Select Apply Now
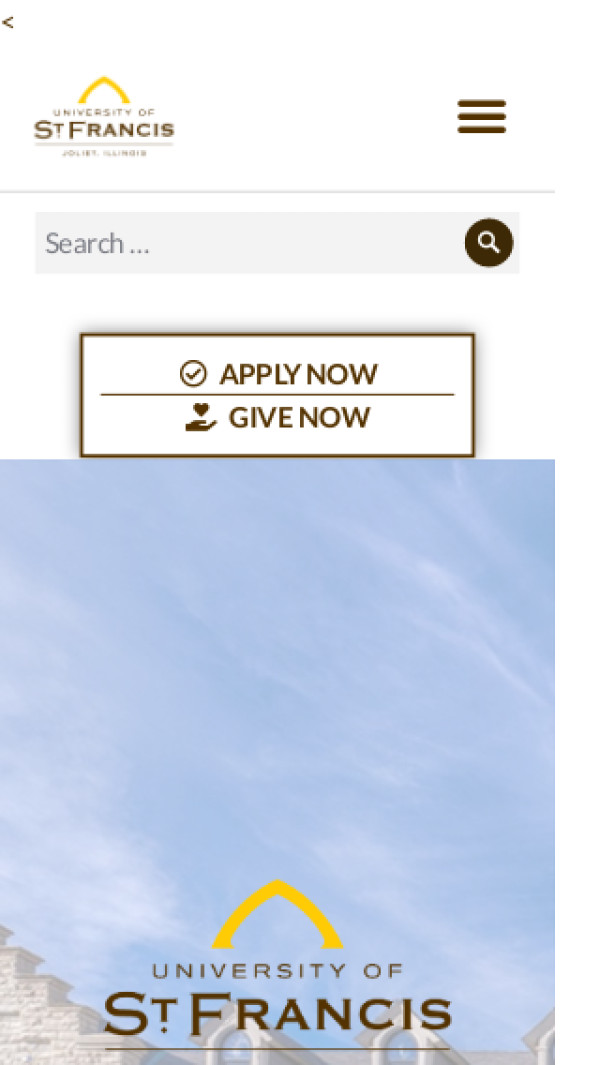 pos(278,374)
